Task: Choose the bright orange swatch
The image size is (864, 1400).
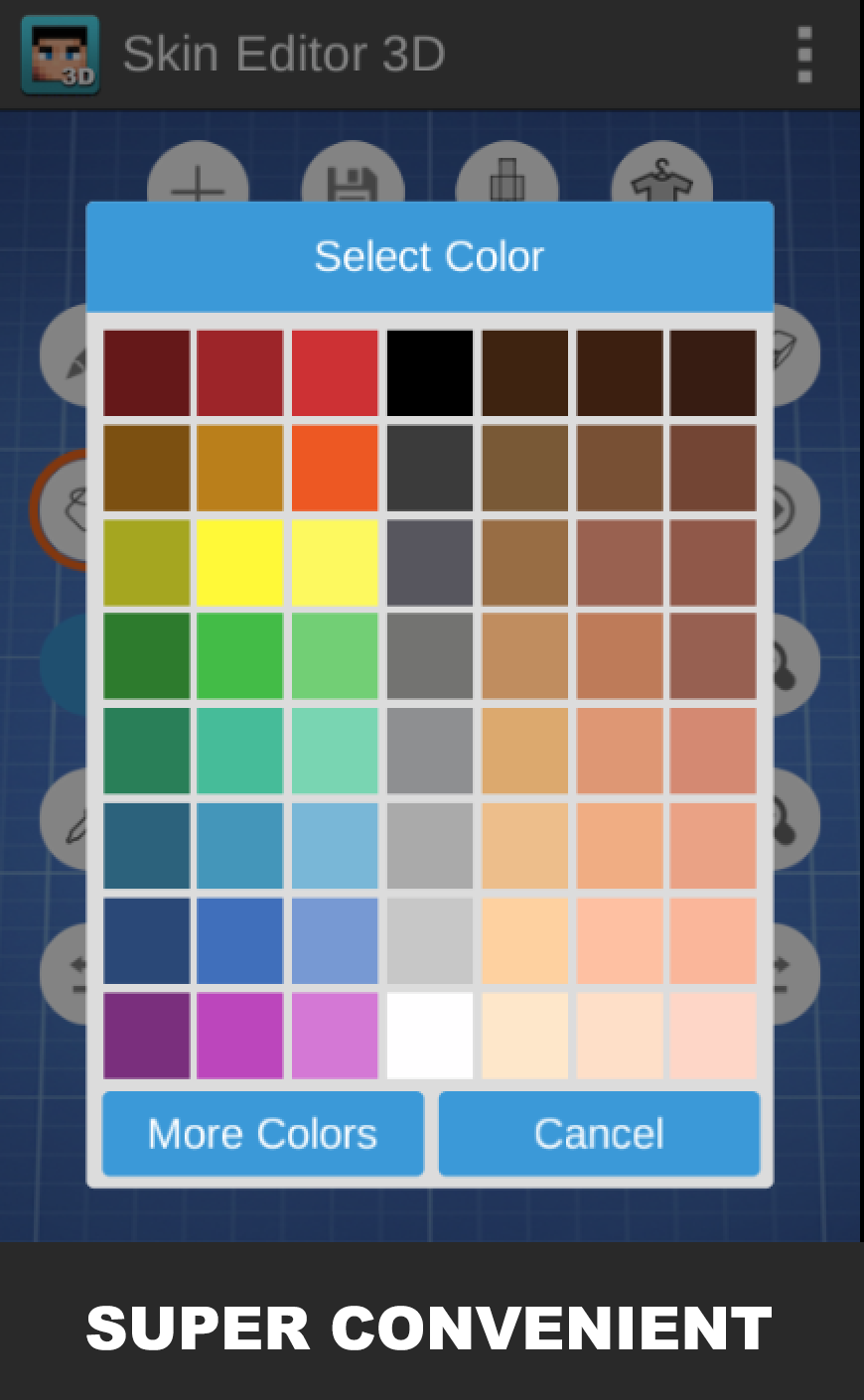Action: pos(335,468)
